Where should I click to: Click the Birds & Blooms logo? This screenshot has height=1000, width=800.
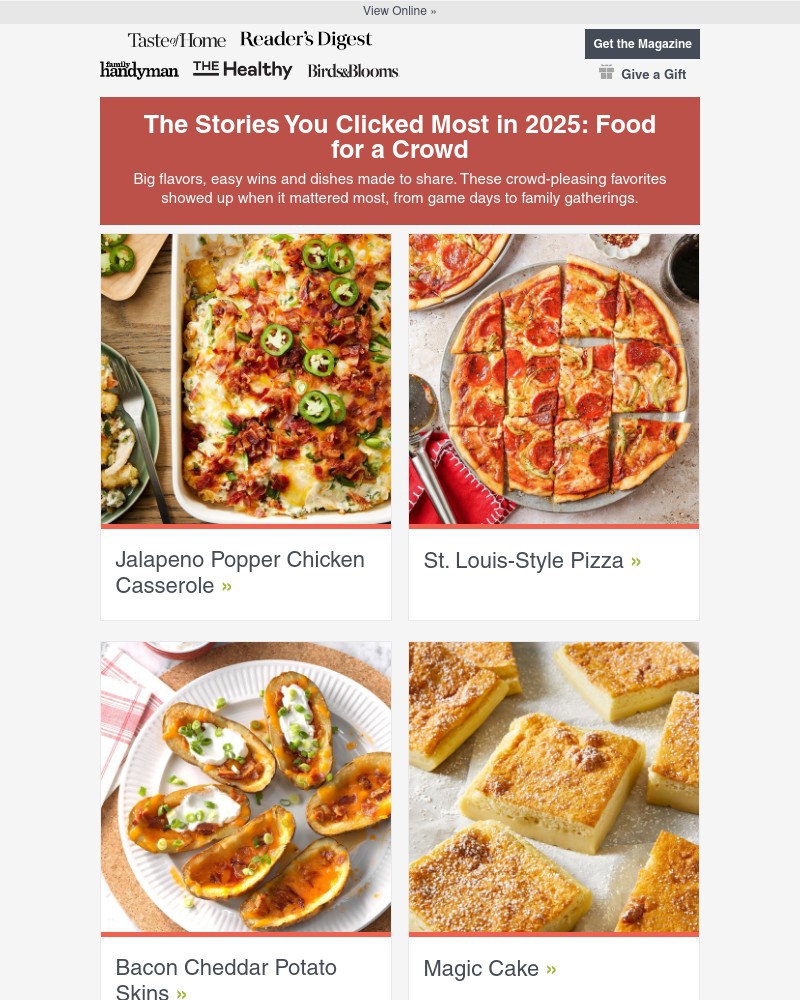(x=352, y=71)
